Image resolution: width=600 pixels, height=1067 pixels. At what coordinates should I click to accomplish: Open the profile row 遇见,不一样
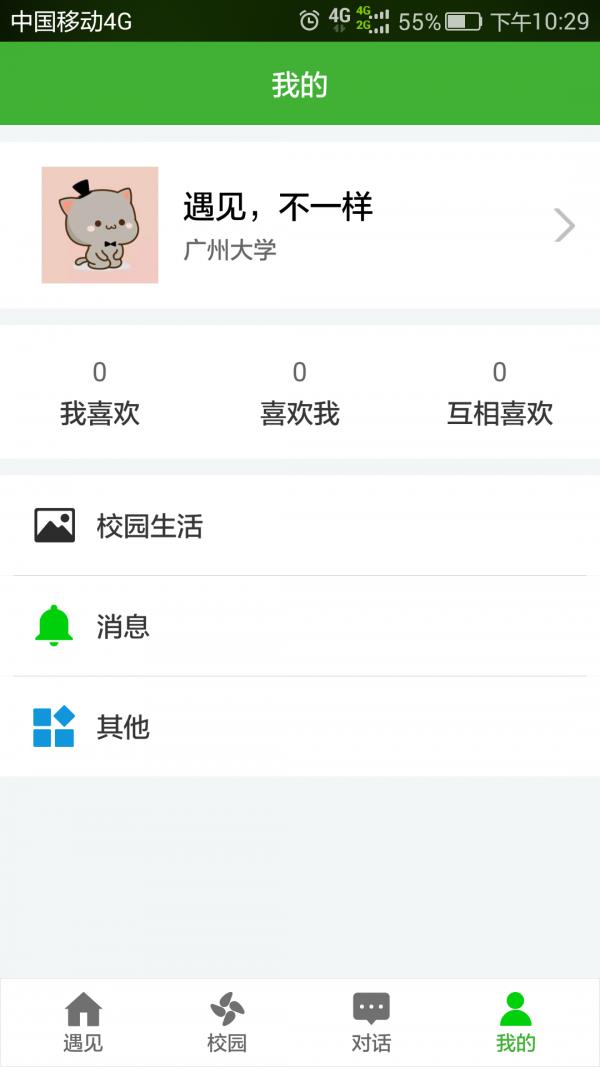(300, 225)
